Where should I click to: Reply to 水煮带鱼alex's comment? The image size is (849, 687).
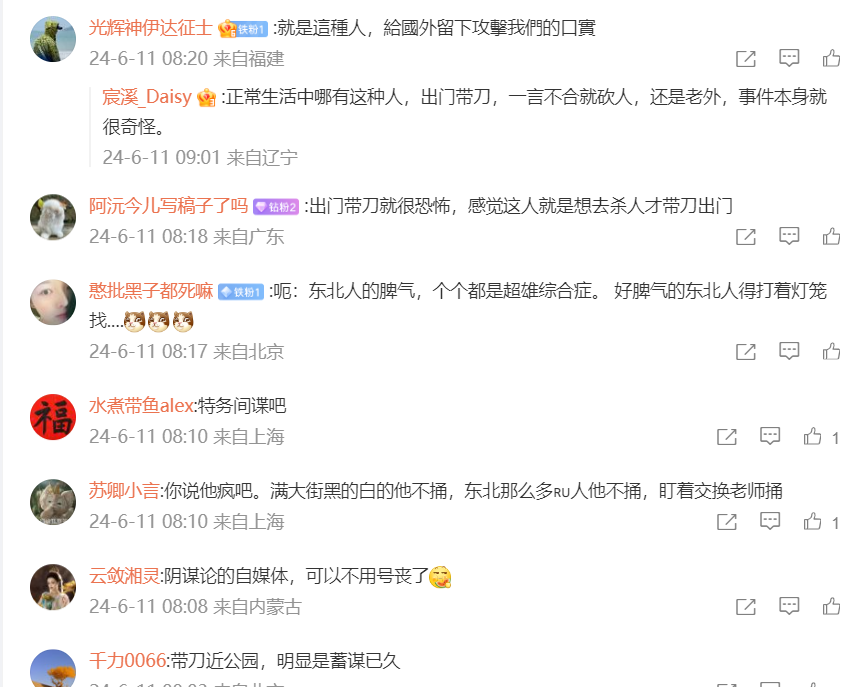click(770, 437)
